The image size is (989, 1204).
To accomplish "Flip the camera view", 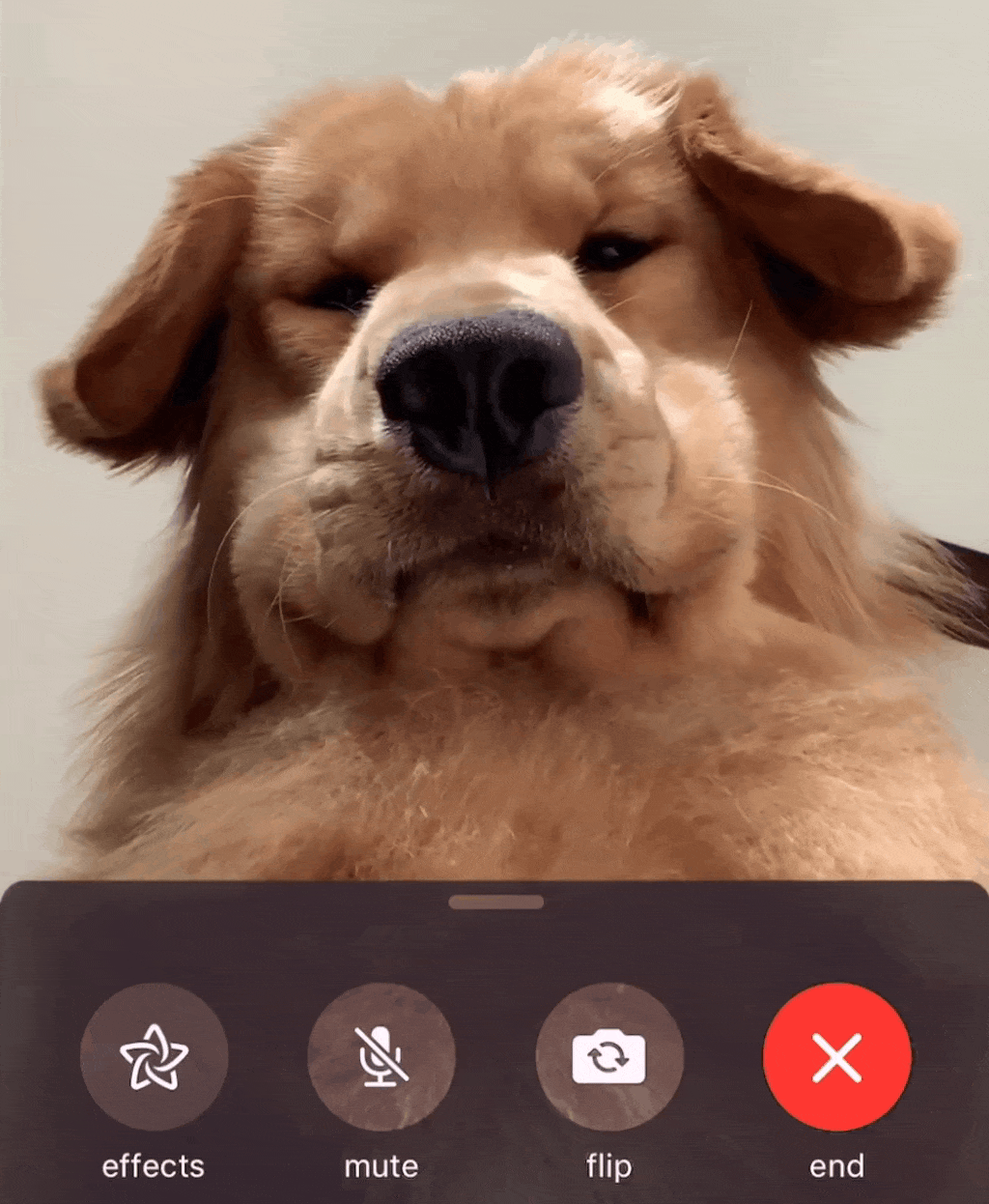I will pyautogui.click(x=609, y=1057).
